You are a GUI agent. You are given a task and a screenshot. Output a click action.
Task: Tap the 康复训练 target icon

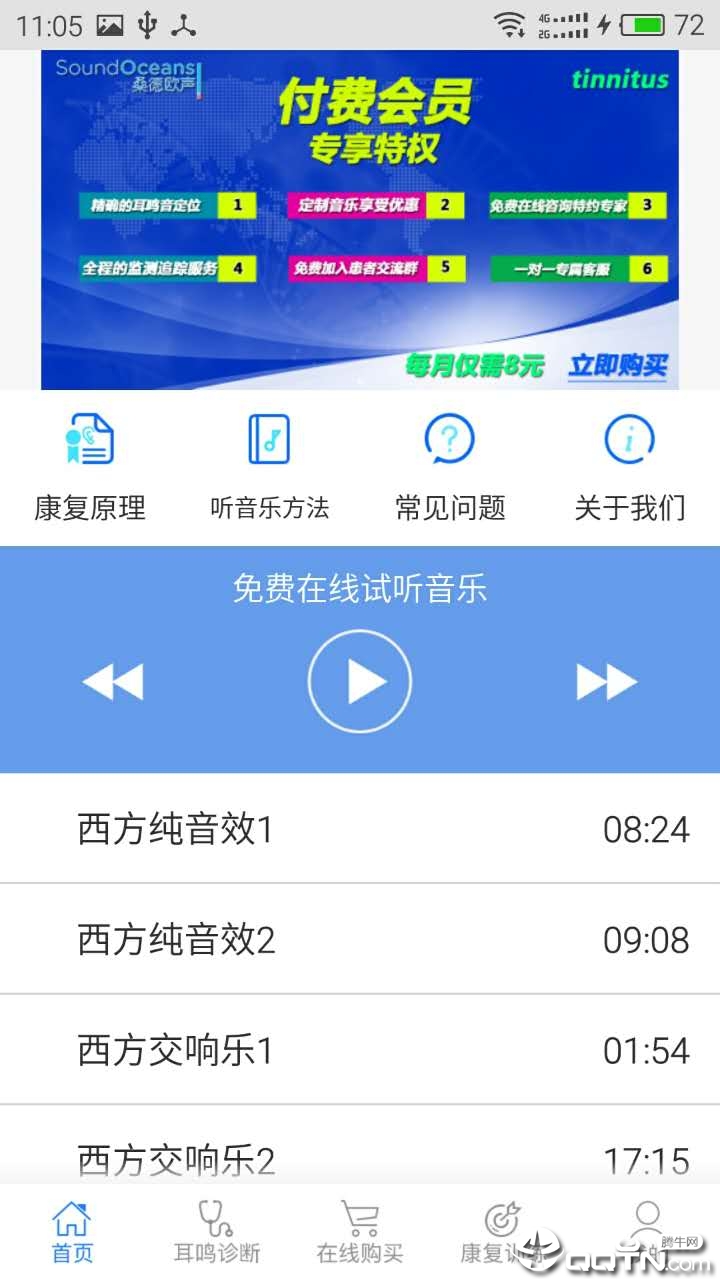(x=503, y=1216)
